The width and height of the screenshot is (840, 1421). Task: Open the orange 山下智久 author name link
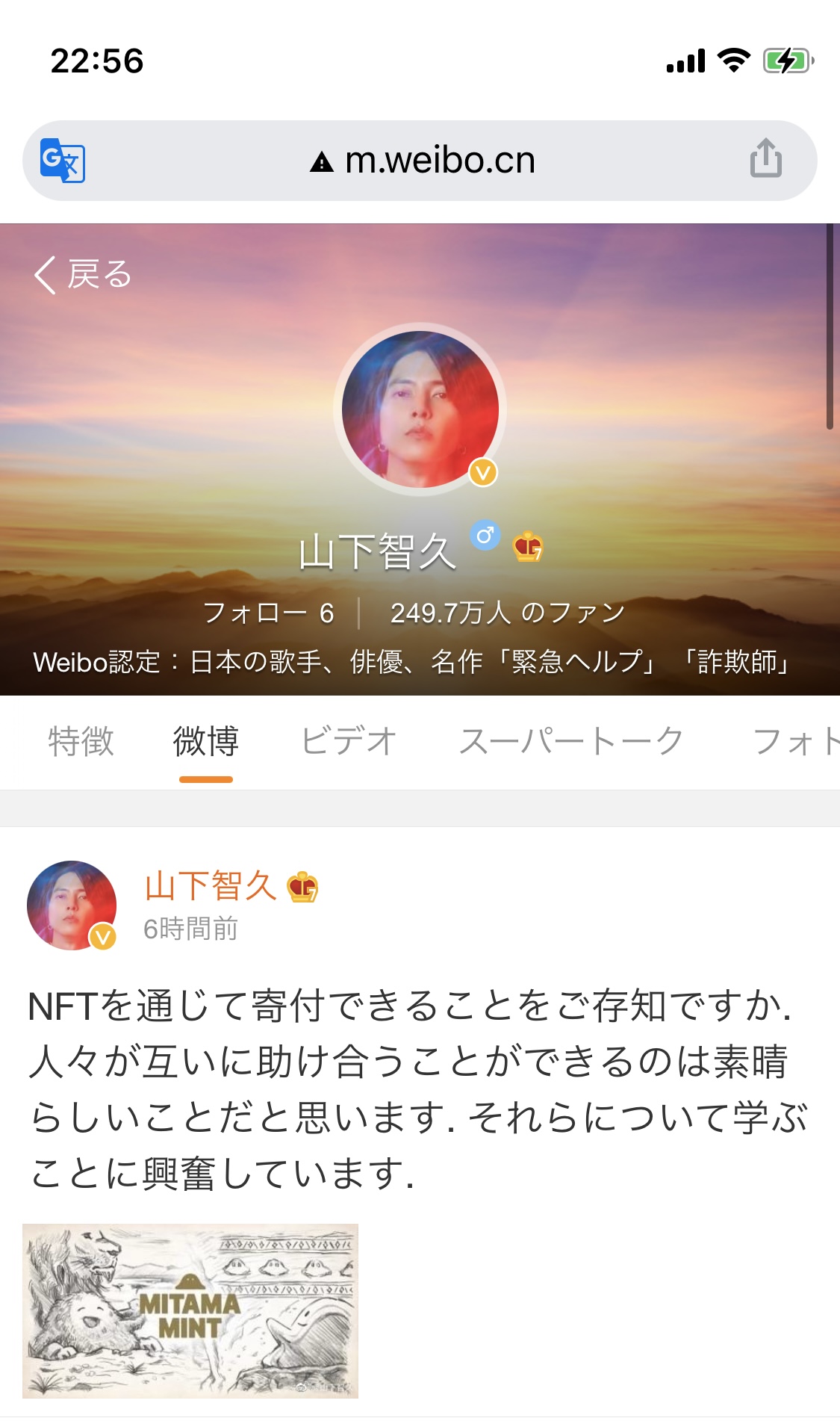tap(211, 886)
